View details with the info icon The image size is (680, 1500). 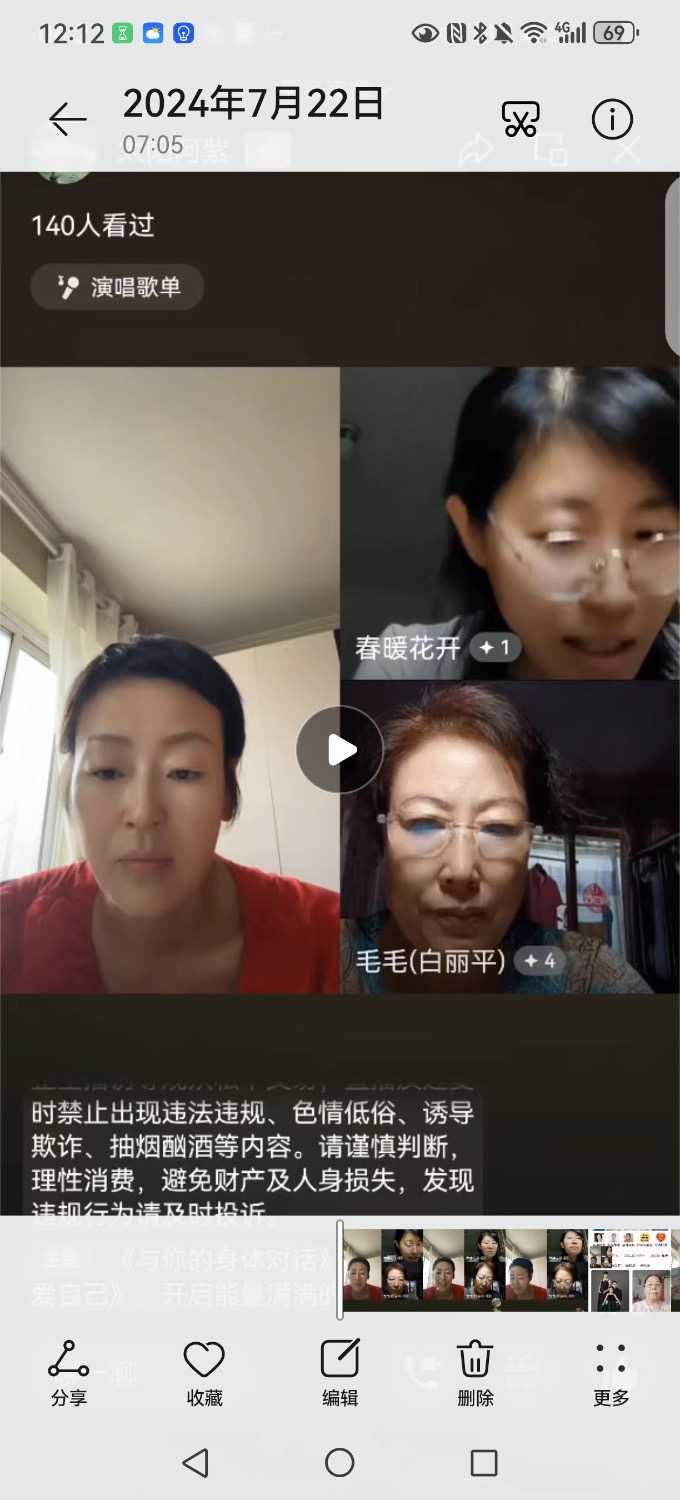[x=612, y=120]
